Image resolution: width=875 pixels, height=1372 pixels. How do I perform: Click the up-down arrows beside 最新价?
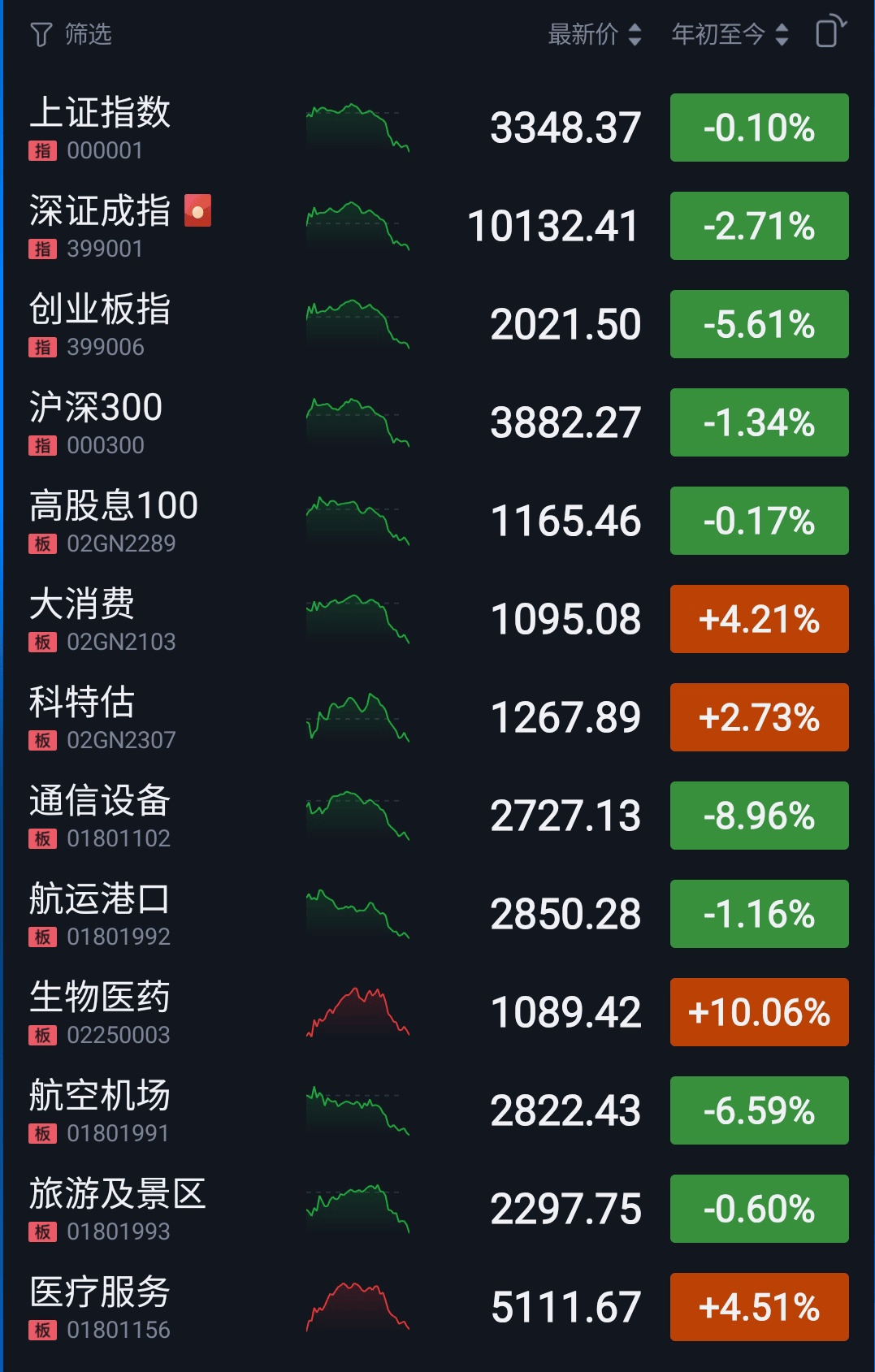(x=635, y=34)
